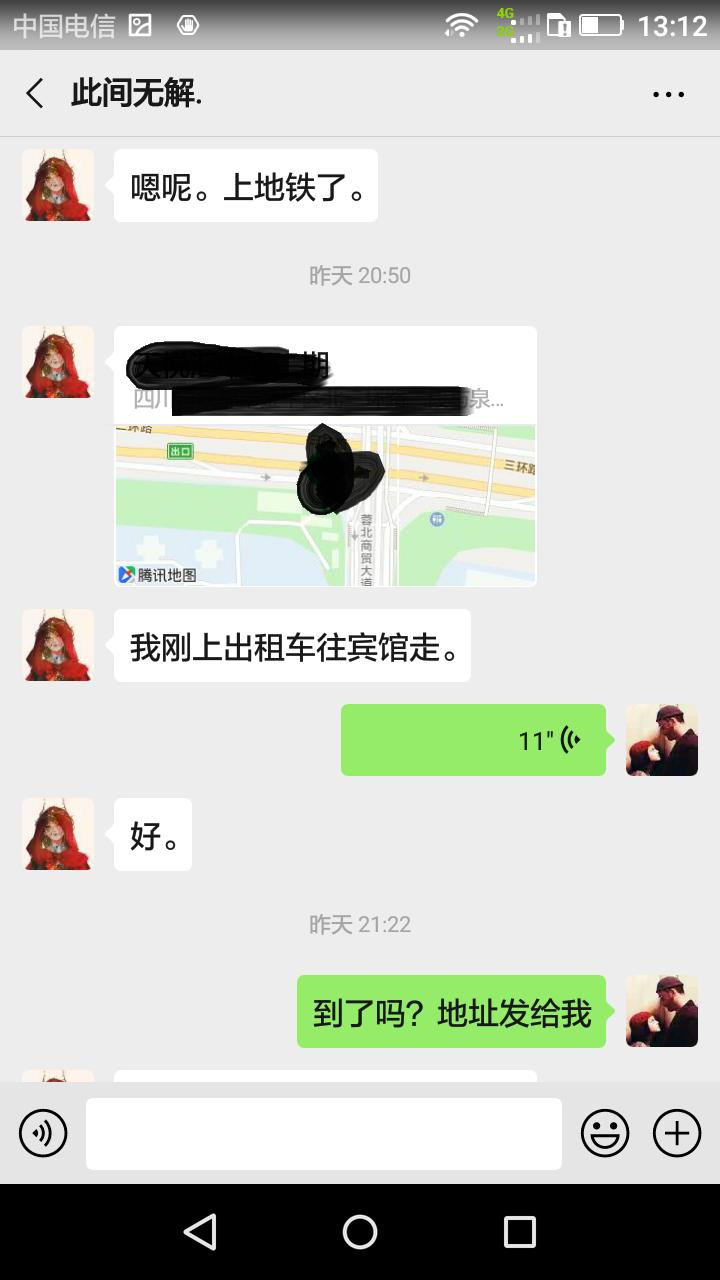Tap the system home button

[360, 1232]
